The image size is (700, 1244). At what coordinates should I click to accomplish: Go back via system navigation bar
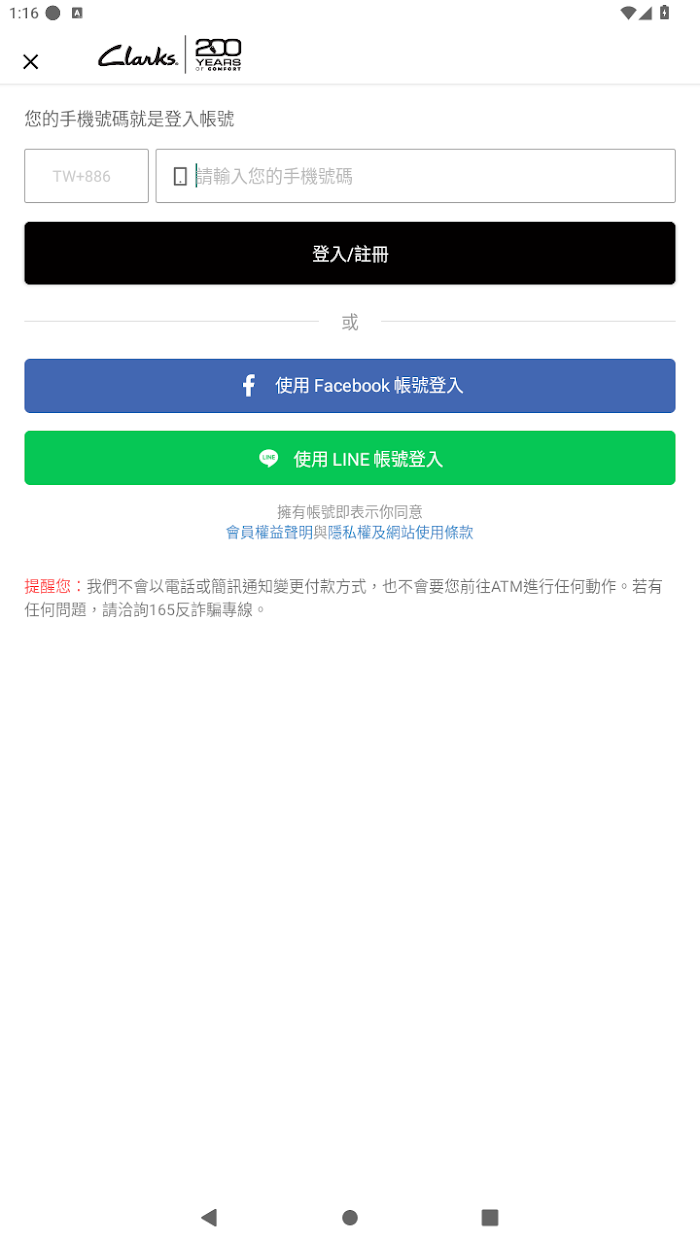tap(209, 1217)
